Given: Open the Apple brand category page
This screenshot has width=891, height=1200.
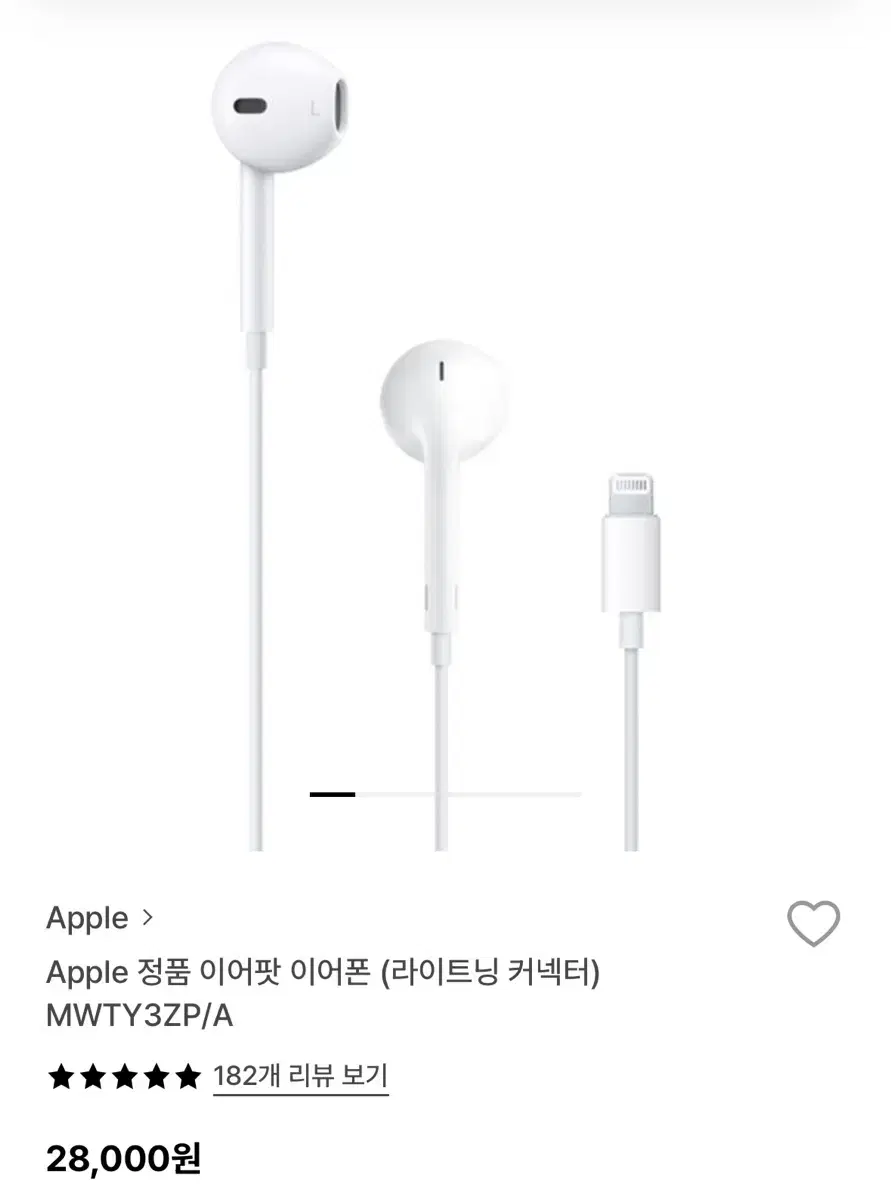Looking at the screenshot, I should [x=88, y=918].
